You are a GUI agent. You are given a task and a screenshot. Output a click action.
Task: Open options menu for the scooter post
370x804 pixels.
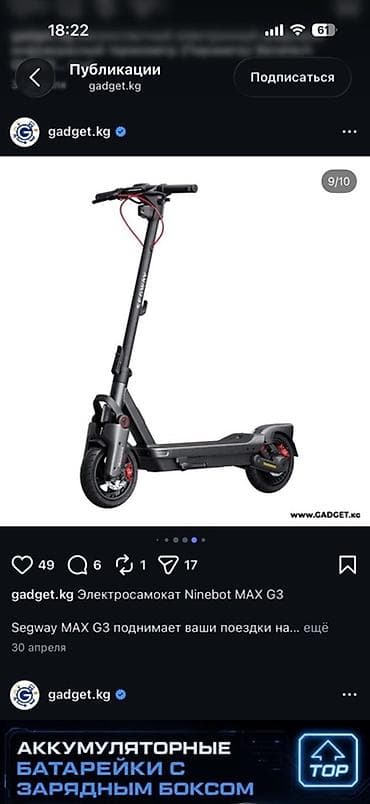click(x=349, y=132)
